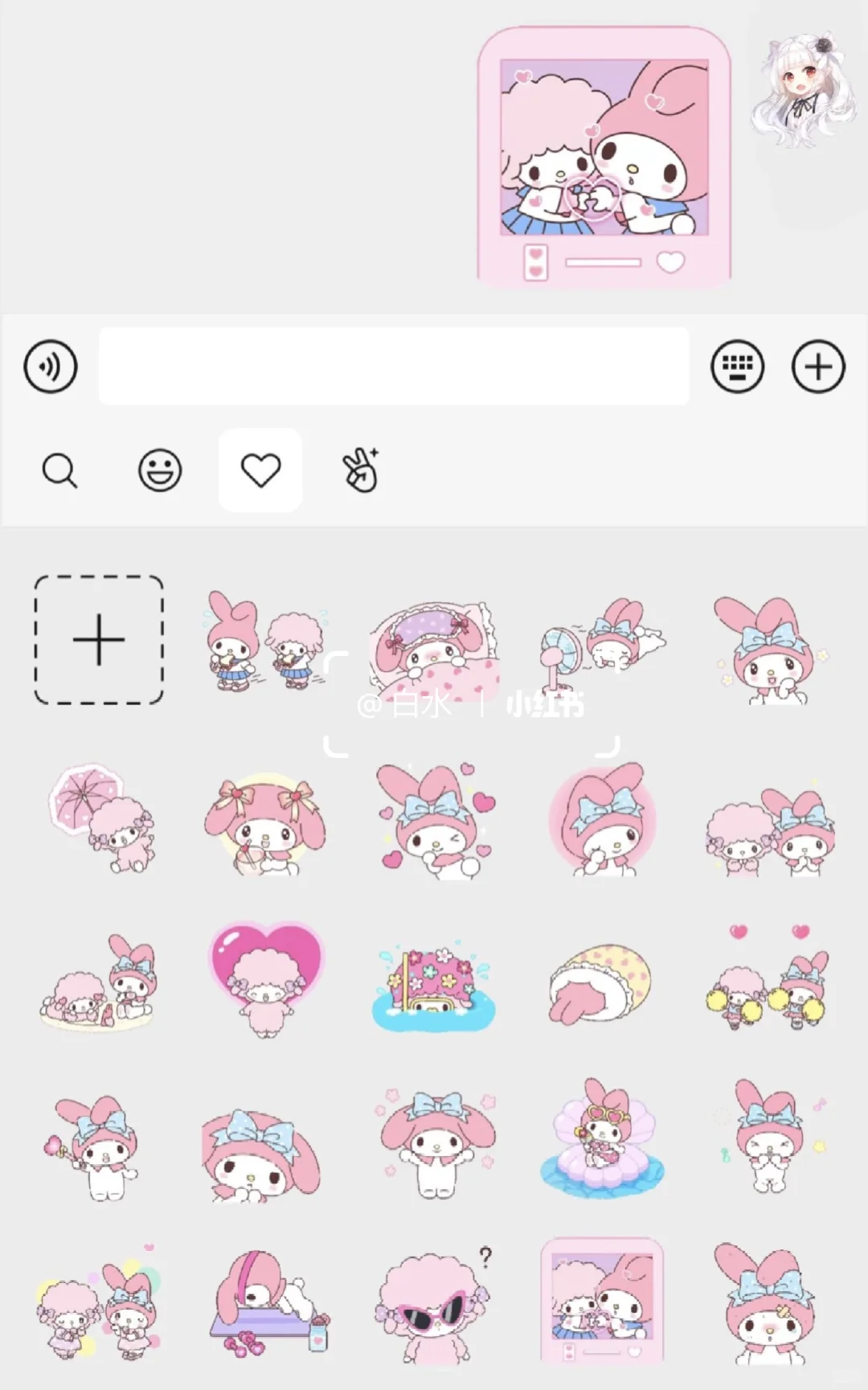Open the sent sticker in the chat

(604, 158)
